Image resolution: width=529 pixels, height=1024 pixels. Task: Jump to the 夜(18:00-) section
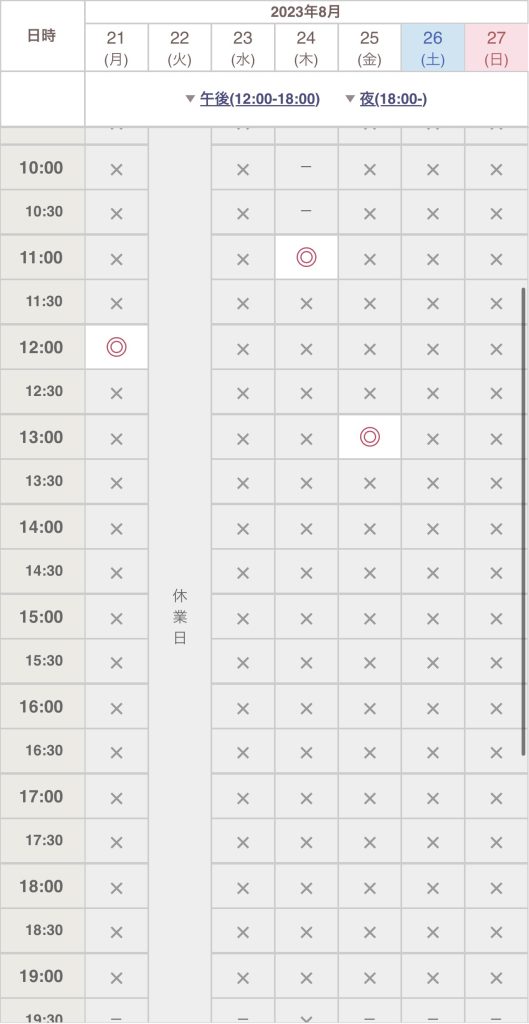pyautogui.click(x=393, y=99)
